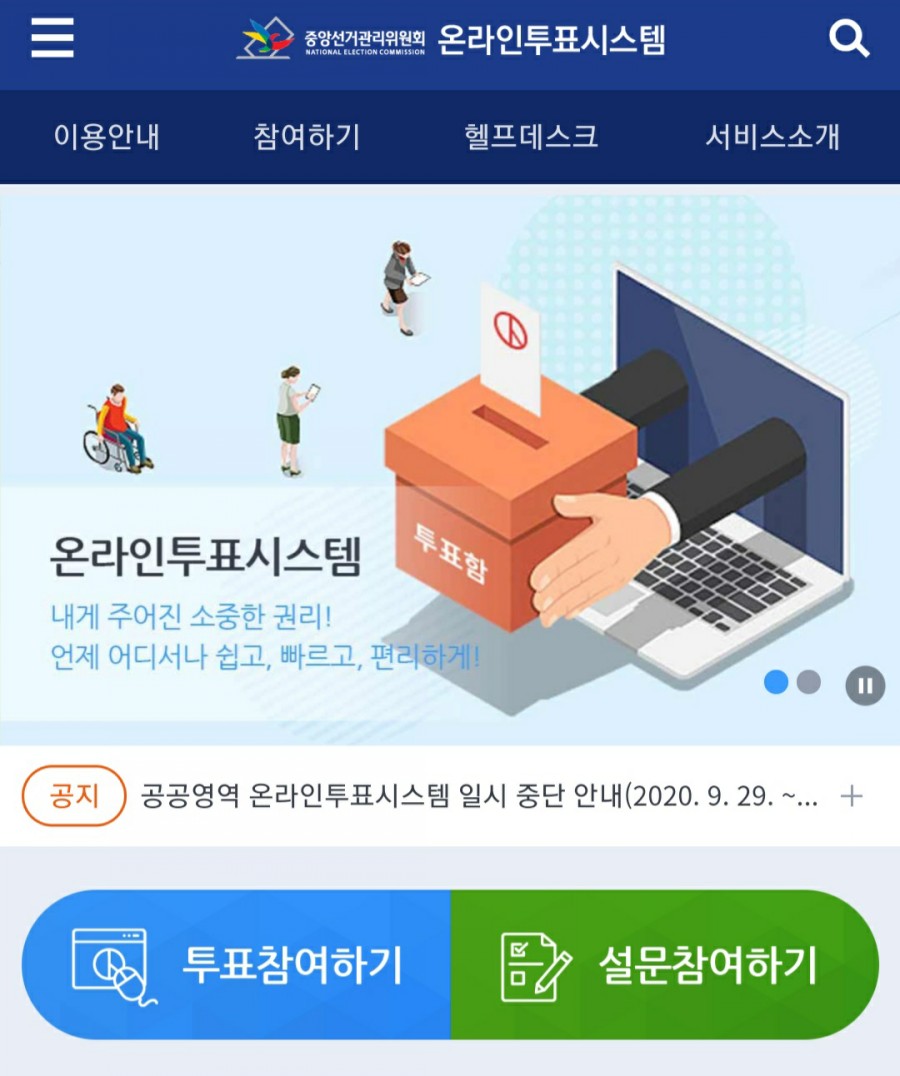This screenshot has height=1076, width=900.
Task: Go to the 서비스소개 section
Action: click(x=772, y=136)
